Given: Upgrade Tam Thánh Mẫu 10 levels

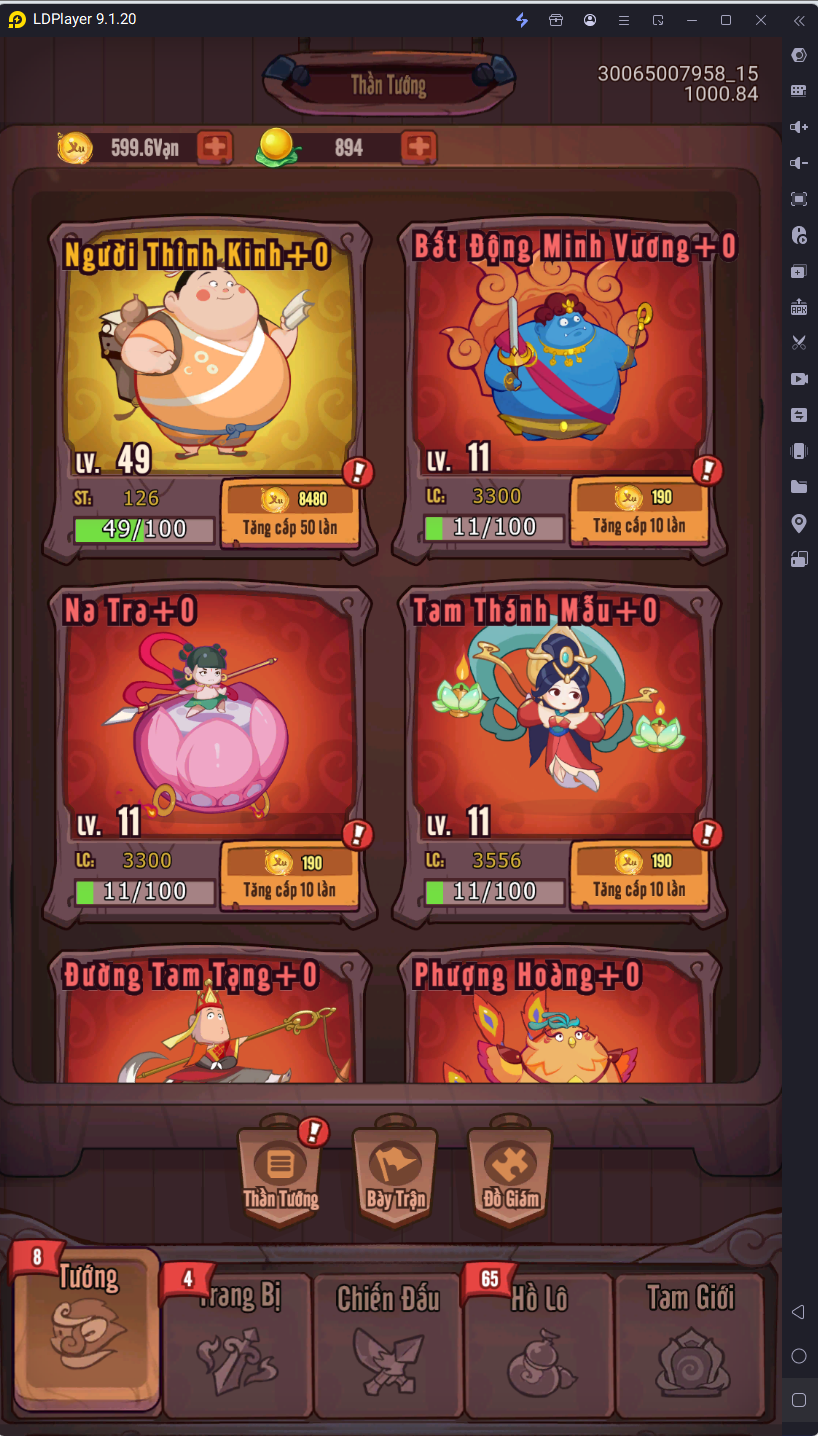Looking at the screenshot, I should [x=639, y=876].
